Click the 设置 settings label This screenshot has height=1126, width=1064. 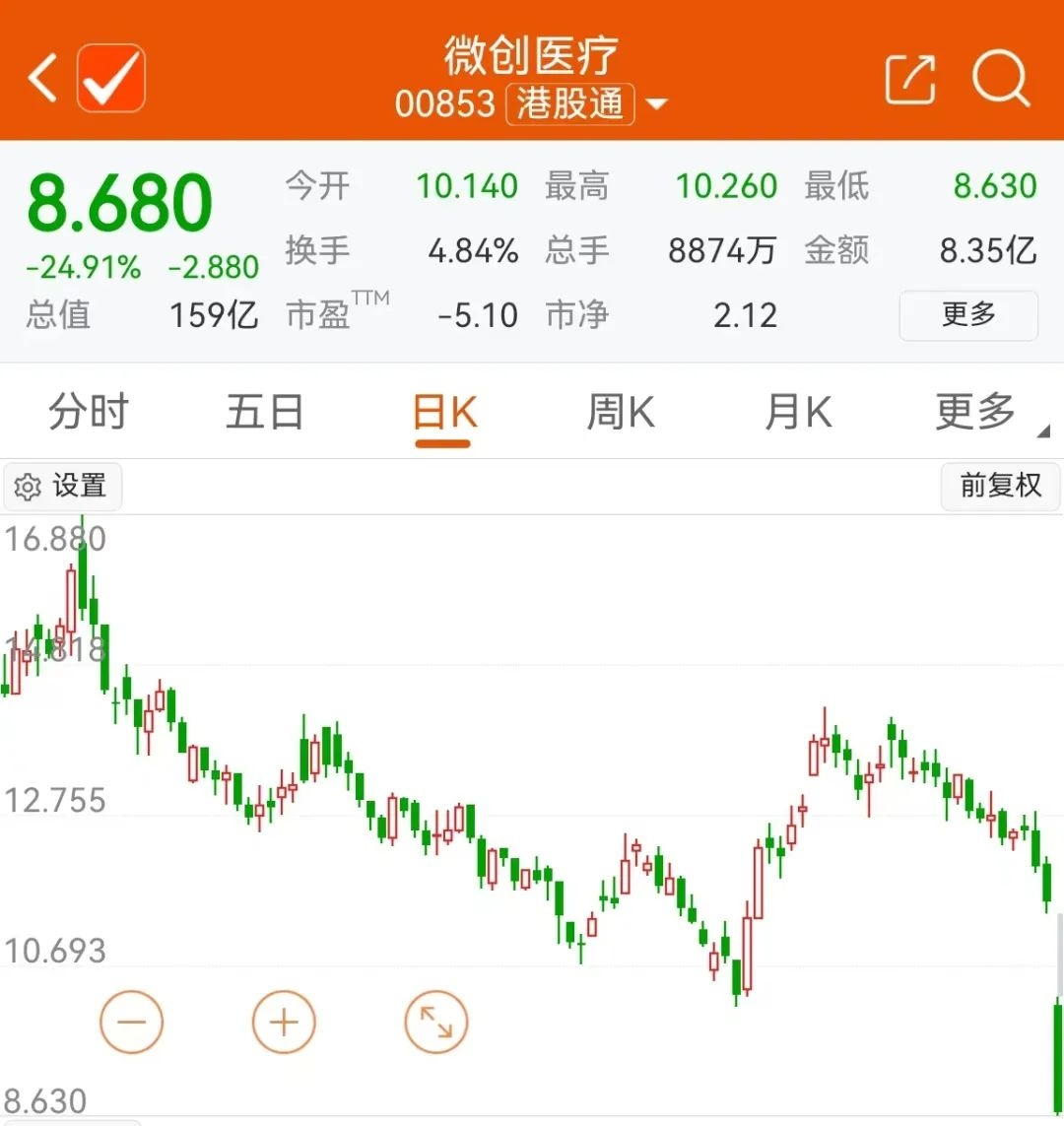tap(79, 486)
